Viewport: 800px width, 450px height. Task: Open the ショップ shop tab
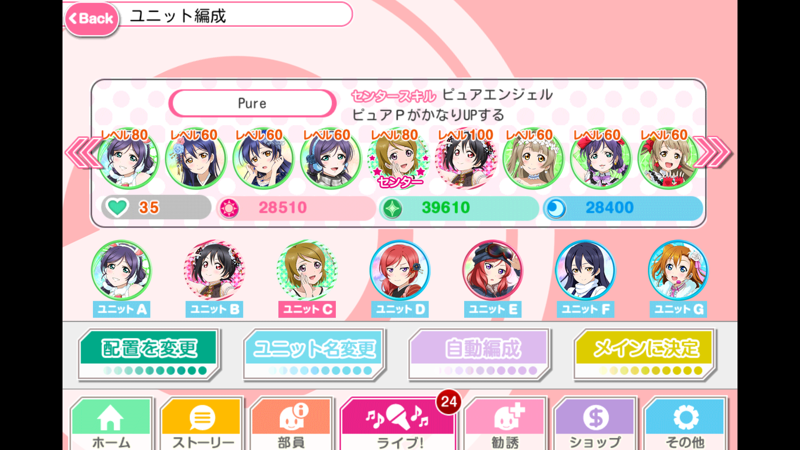594,425
